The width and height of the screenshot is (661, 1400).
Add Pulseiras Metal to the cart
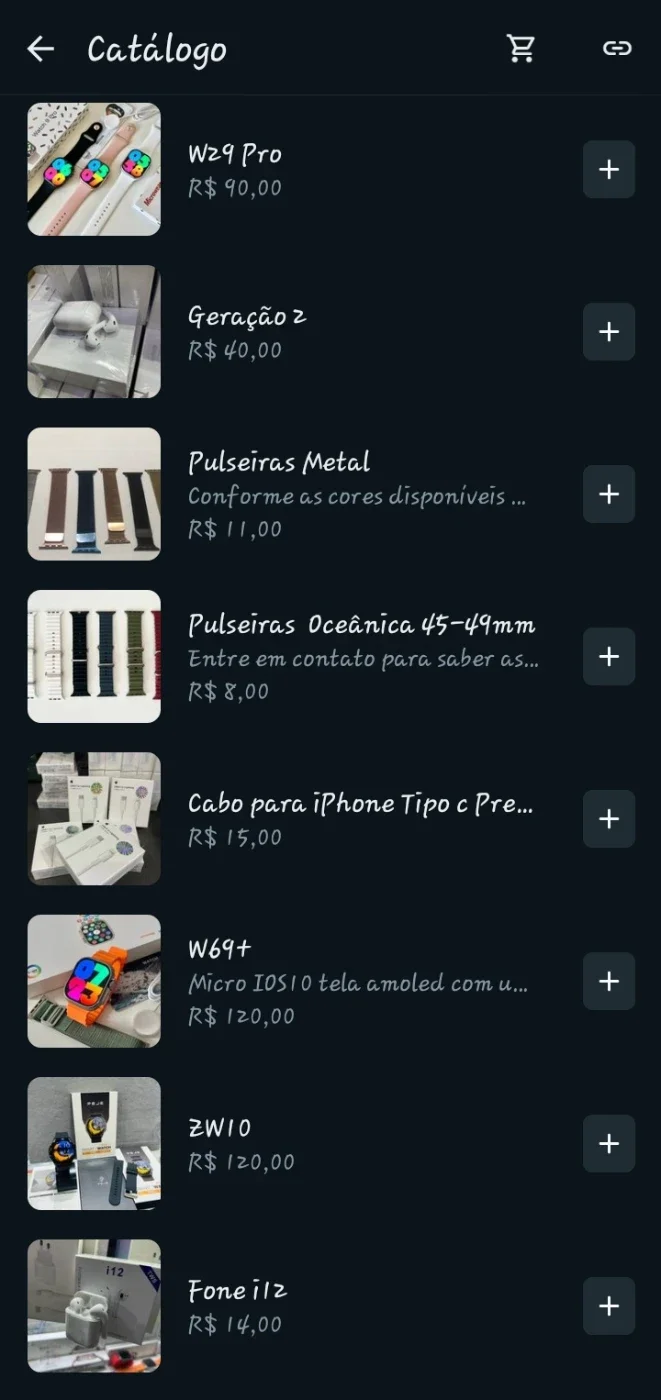[x=609, y=494]
